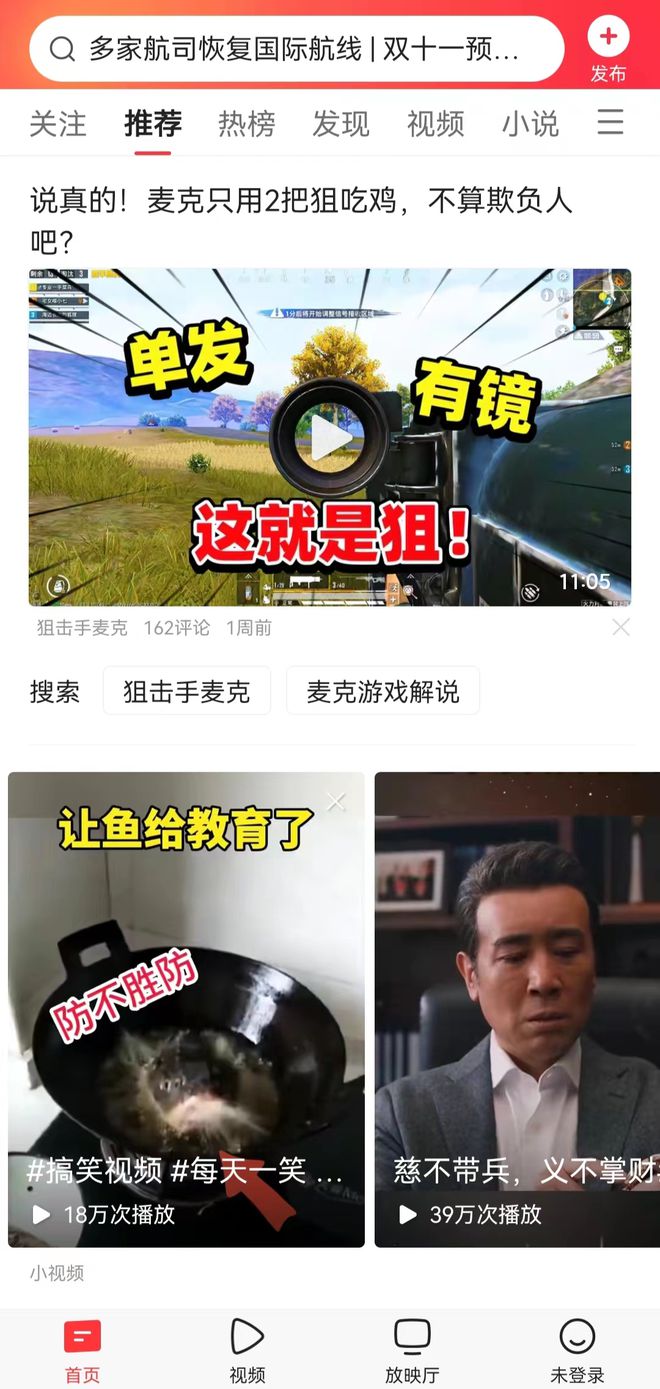Close the 让鱼给教育了 video card

[336, 802]
